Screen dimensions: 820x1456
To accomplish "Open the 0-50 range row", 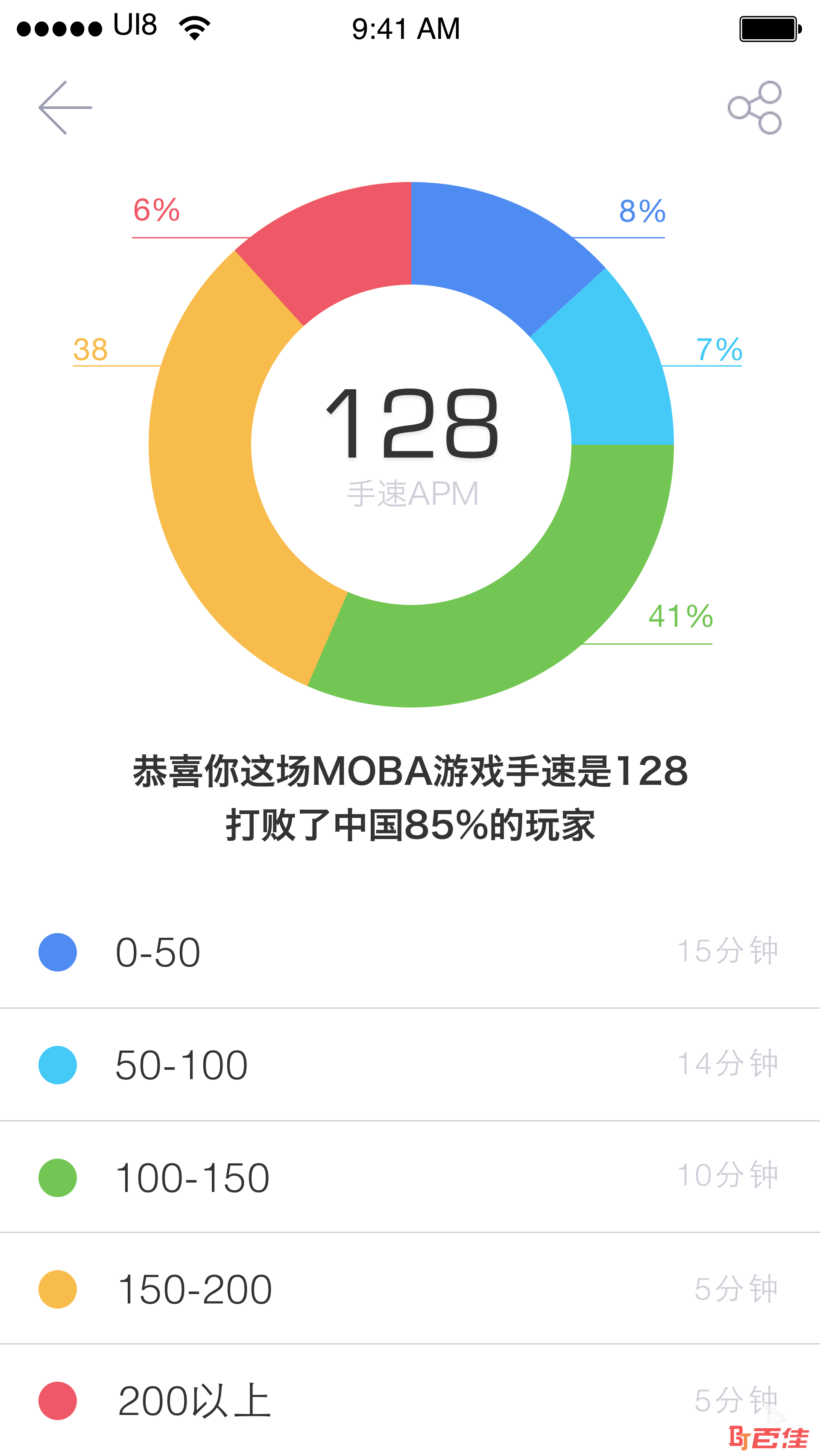I will pos(410,952).
